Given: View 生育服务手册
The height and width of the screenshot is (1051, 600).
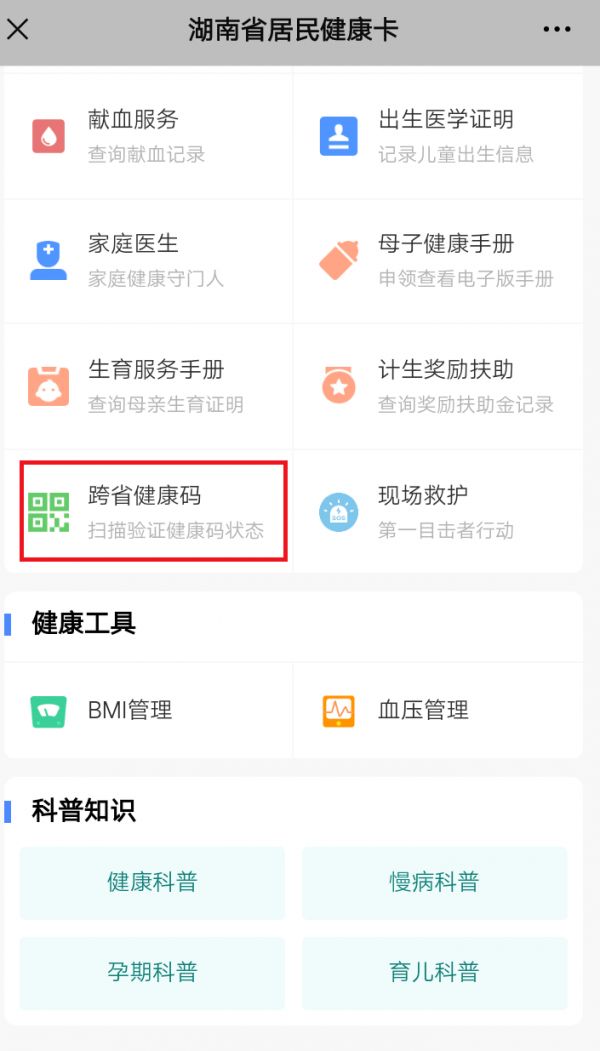Looking at the screenshot, I should 148,387.
